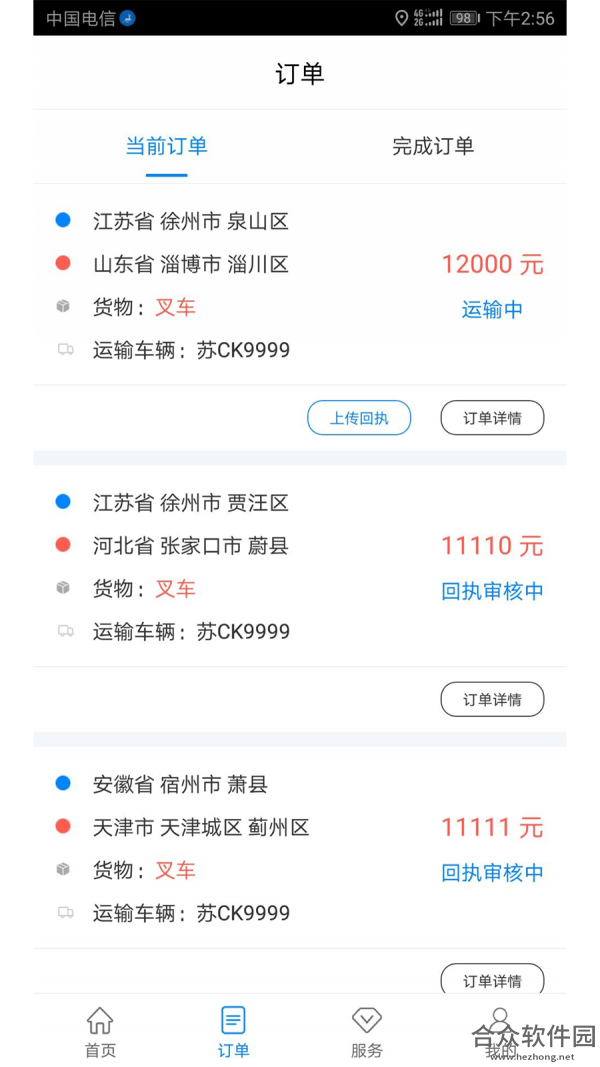Screen dimensions: 600x1067
Task: Open the 我的 profile tab
Action: [x=500, y=1032]
